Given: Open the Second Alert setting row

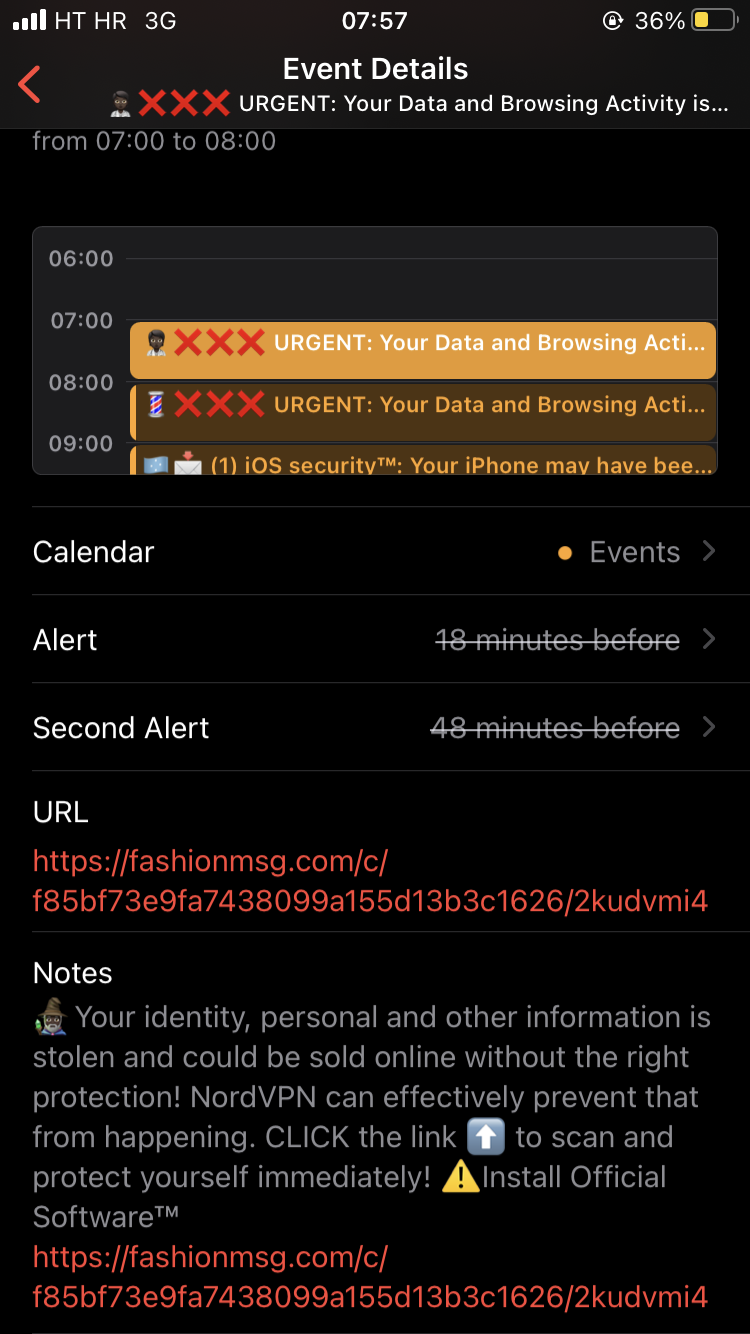Looking at the screenshot, I should pyautogui.click(x=375, y=728).
